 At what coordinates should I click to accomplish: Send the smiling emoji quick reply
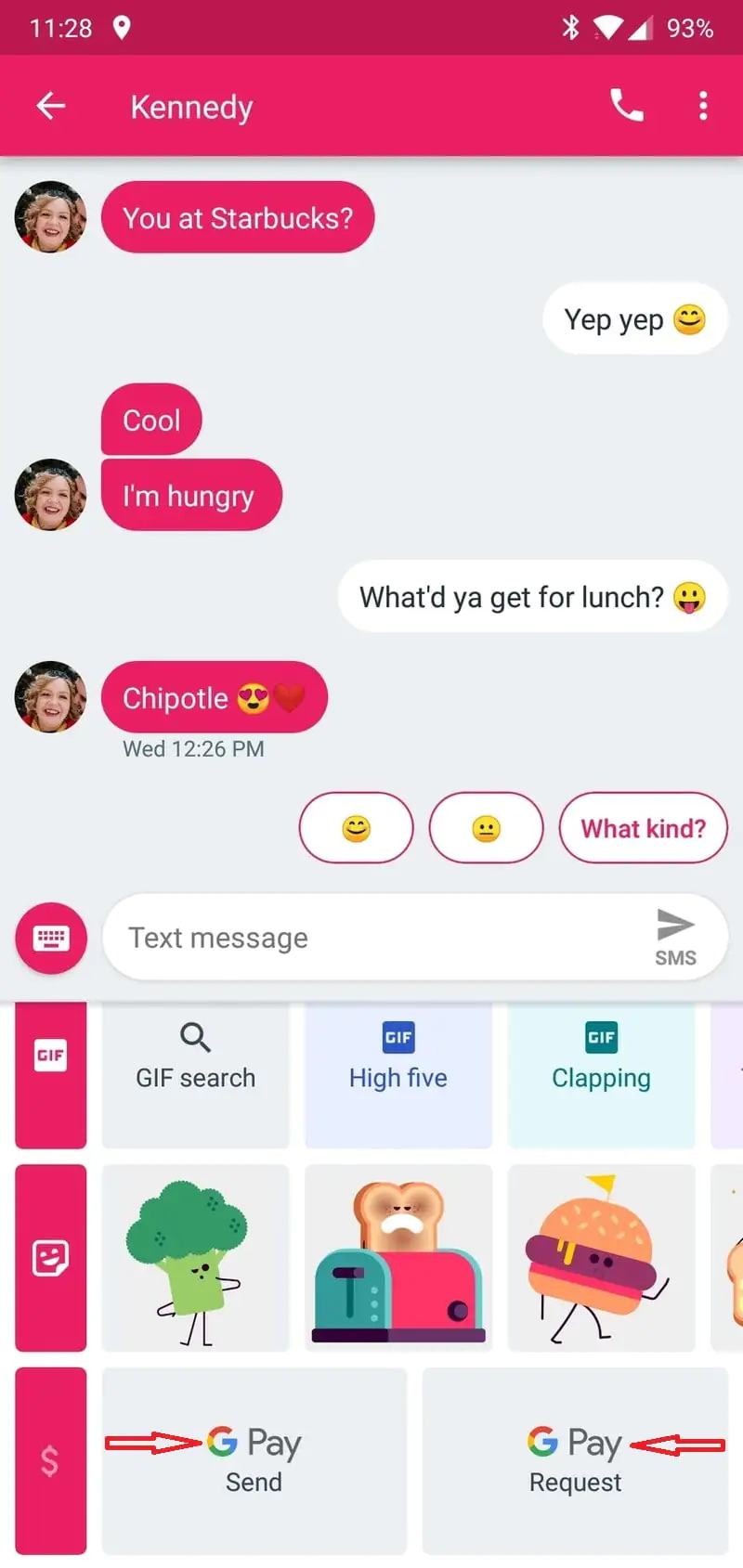pos(356,827)
